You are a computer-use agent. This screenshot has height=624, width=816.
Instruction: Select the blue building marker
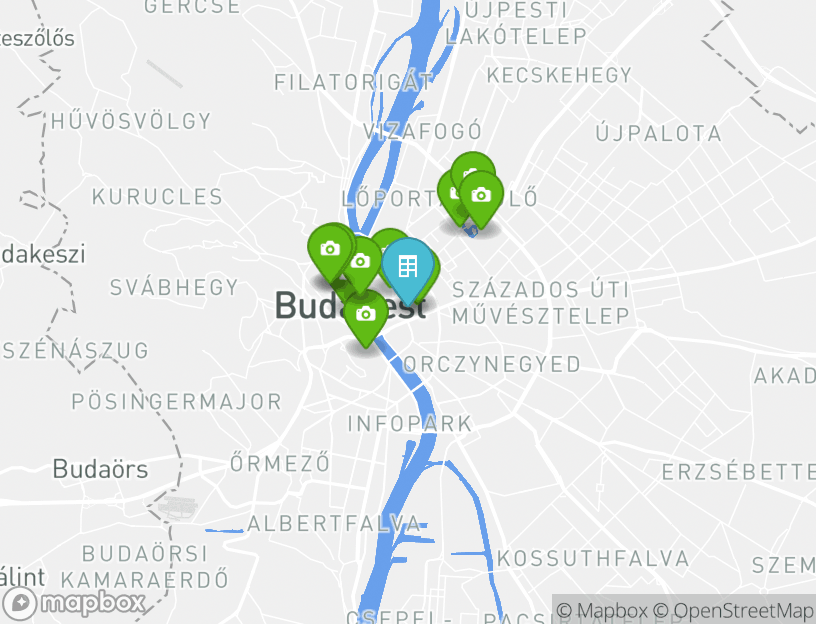coord(408,266)
